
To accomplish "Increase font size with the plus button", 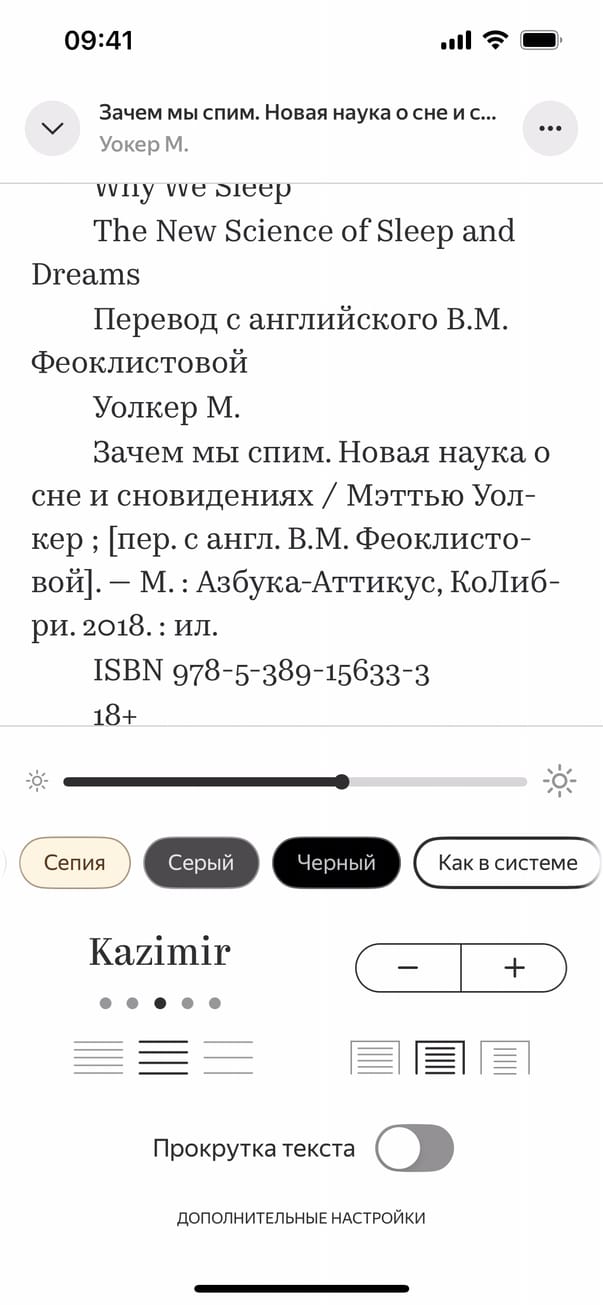I will coord(514,968).
